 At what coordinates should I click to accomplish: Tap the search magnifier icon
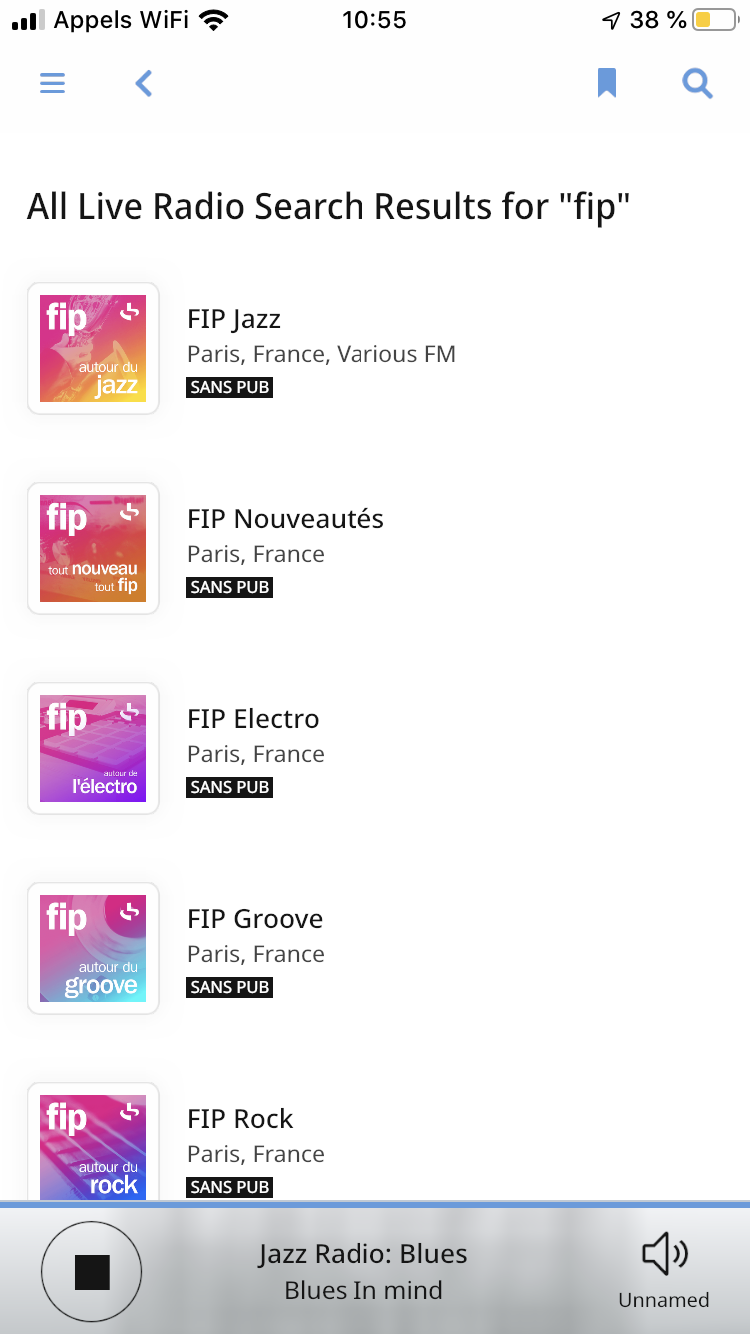pyautogui.click(x=698, y=83)
